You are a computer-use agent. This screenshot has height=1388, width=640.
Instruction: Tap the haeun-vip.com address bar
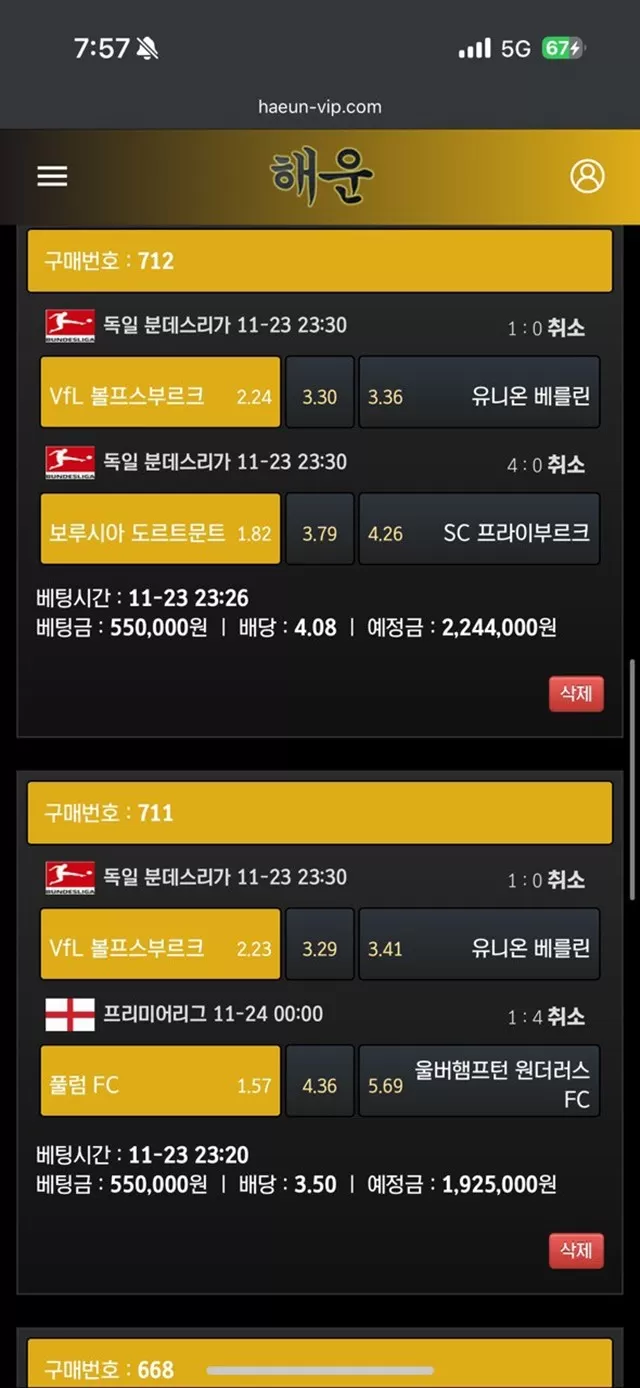[x=320, y=106]
